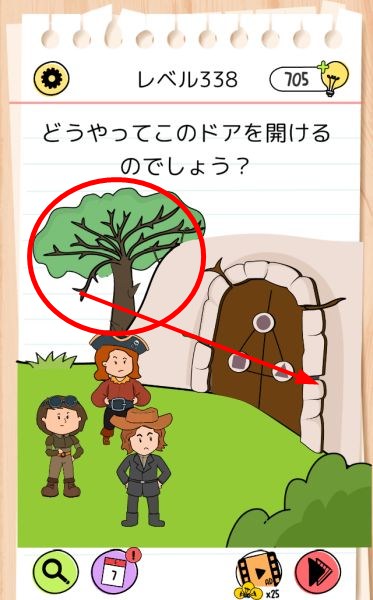The width and height of the screenshot is (373, 600).
Task: Skip this level with the fast-forward button
Action: pos(318,572)
